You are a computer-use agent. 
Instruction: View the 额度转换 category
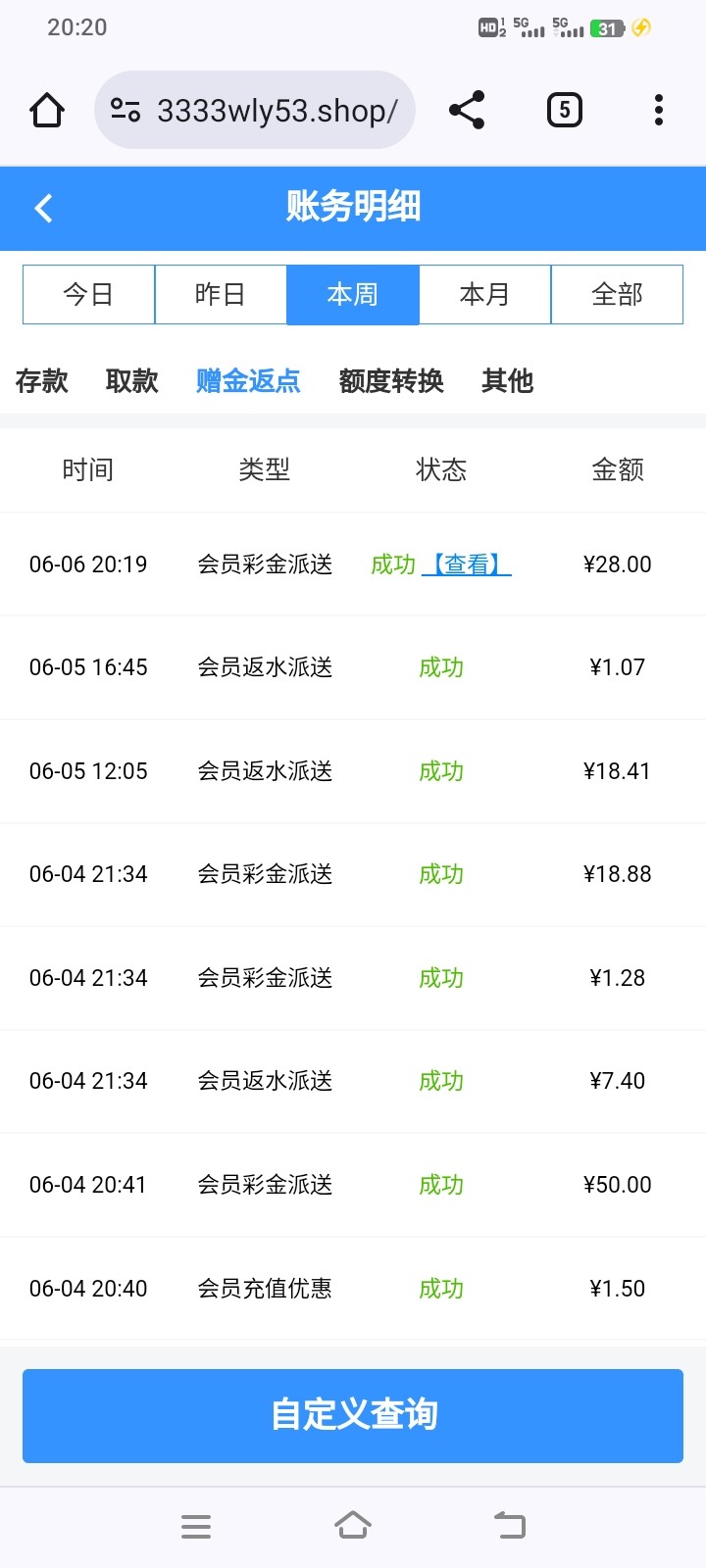tap(391, 380)
